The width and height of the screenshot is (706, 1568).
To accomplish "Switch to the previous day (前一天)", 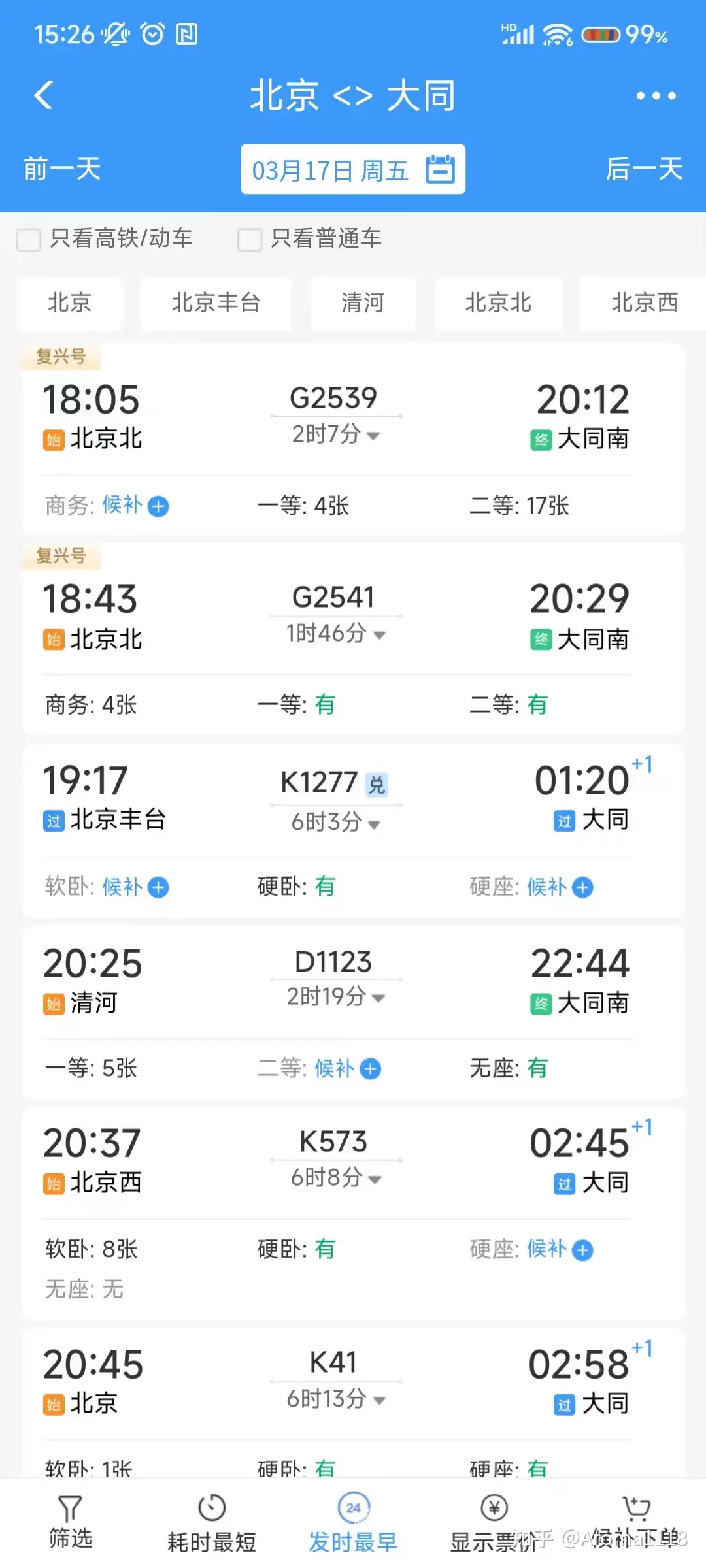I will 62,169.
